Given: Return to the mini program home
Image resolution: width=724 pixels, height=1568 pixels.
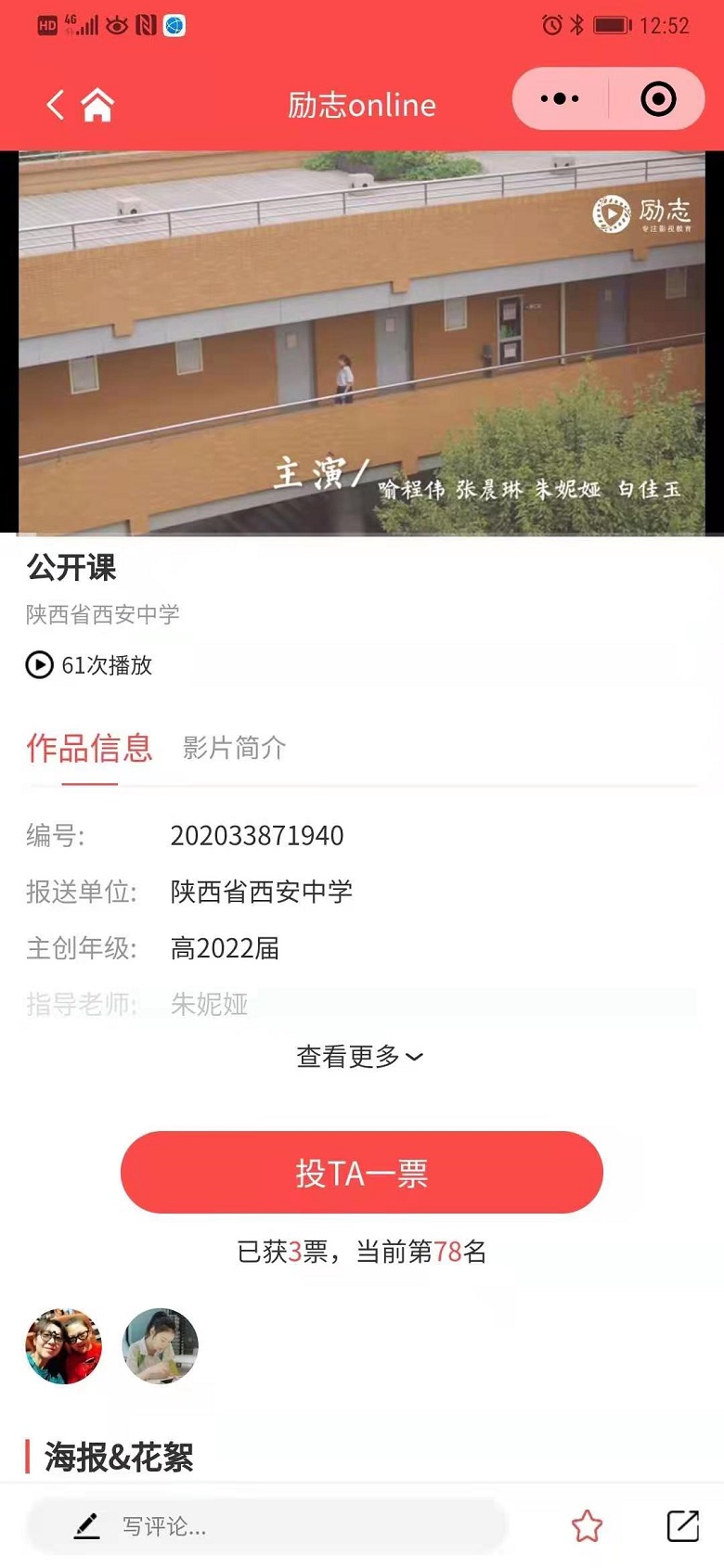Looking at the screenshot, I should 97,104.
